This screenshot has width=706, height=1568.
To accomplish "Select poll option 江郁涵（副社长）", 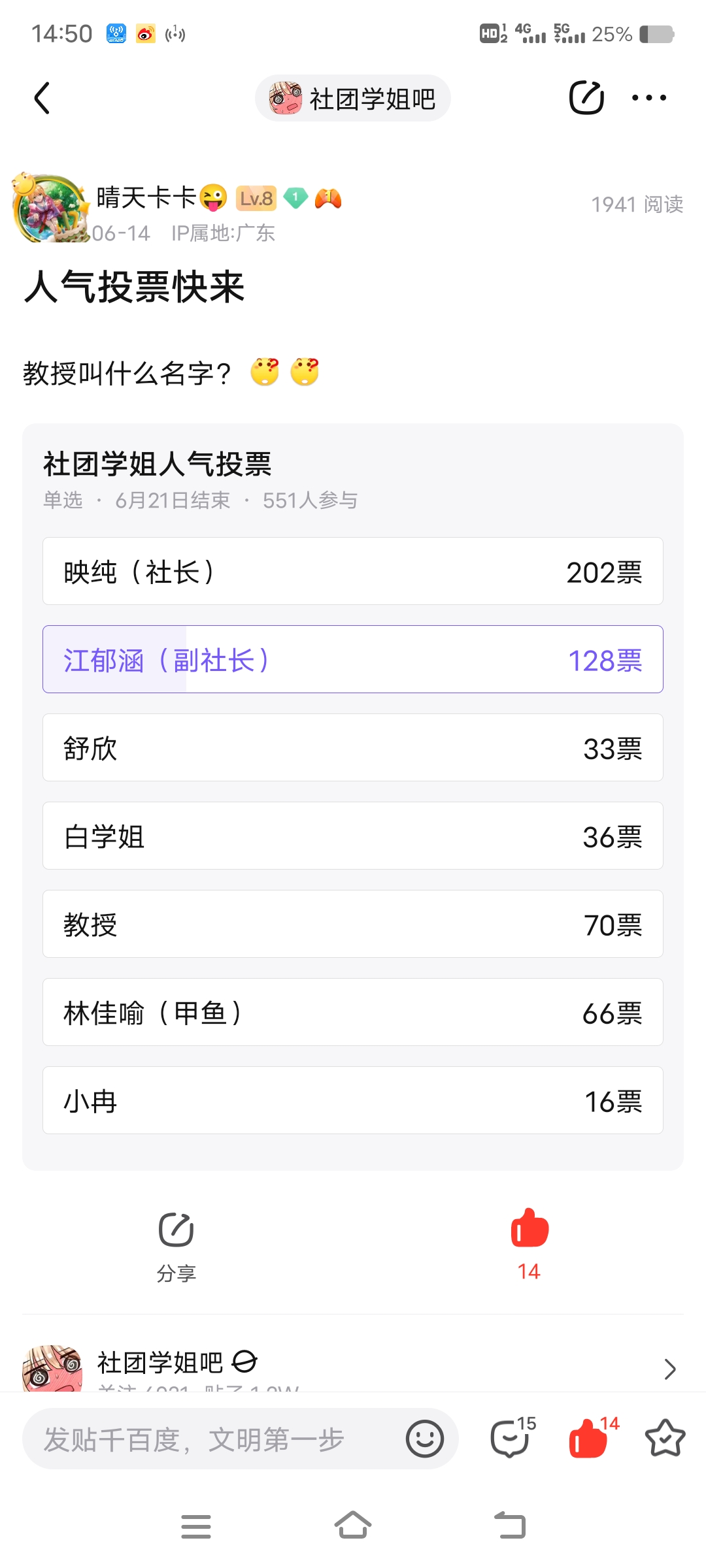I will point(353,659).
